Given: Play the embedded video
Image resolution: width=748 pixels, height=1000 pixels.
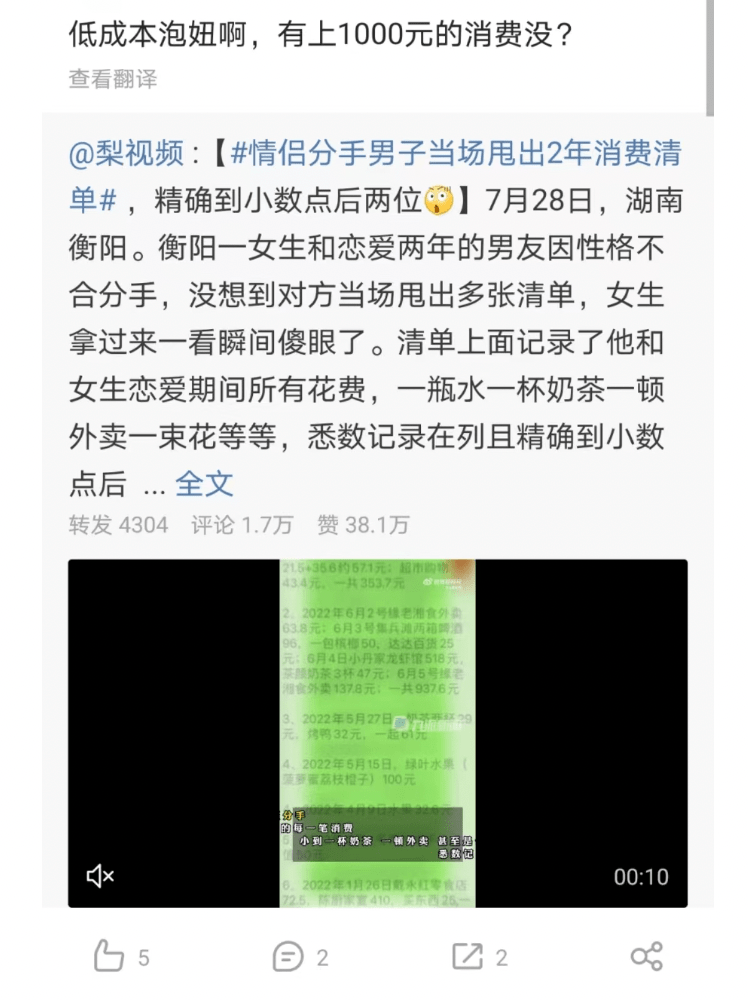Looking at the screenshot, I should 377,733.
